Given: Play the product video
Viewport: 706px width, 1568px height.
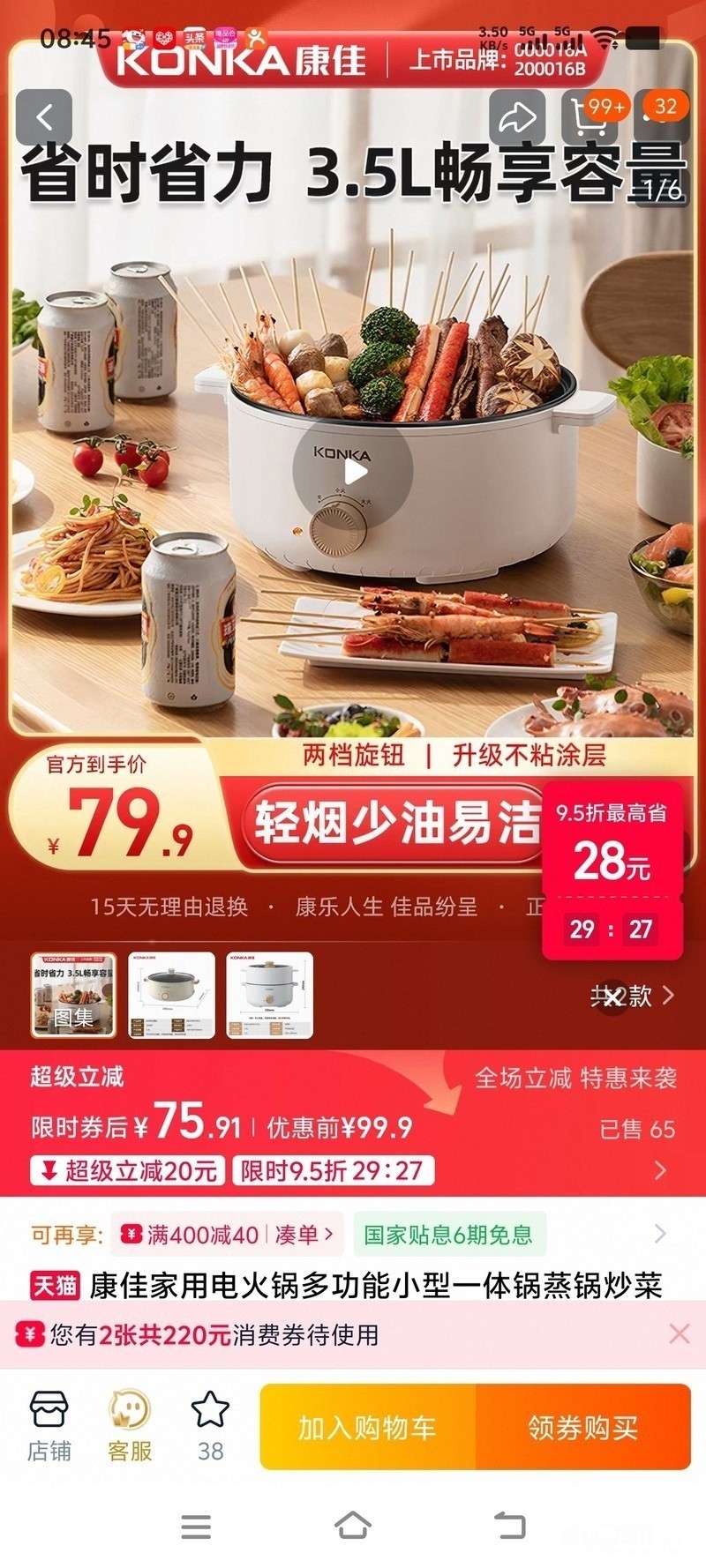Looking at the screenshot, I should pos(353,472).
